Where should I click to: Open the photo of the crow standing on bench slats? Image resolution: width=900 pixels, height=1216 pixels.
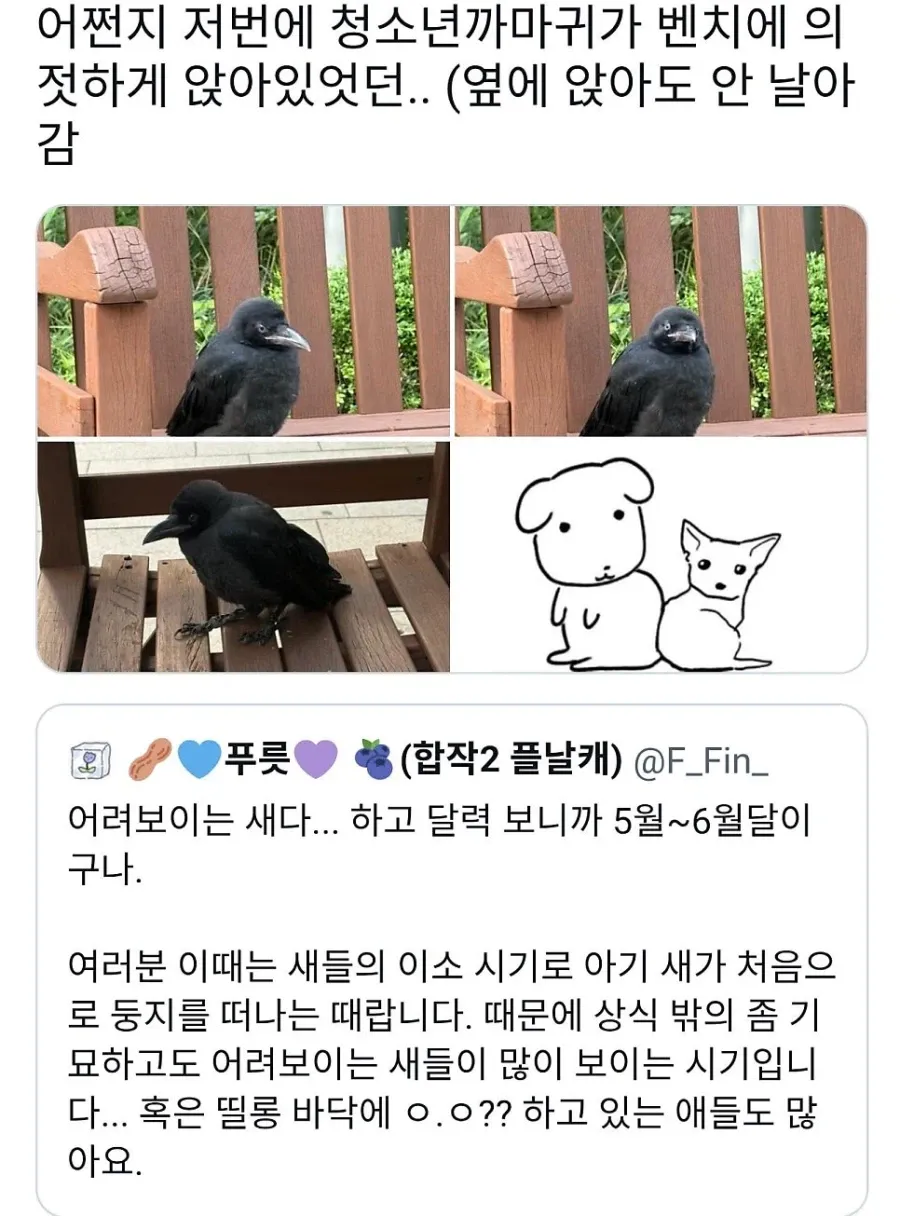[243, 557]
